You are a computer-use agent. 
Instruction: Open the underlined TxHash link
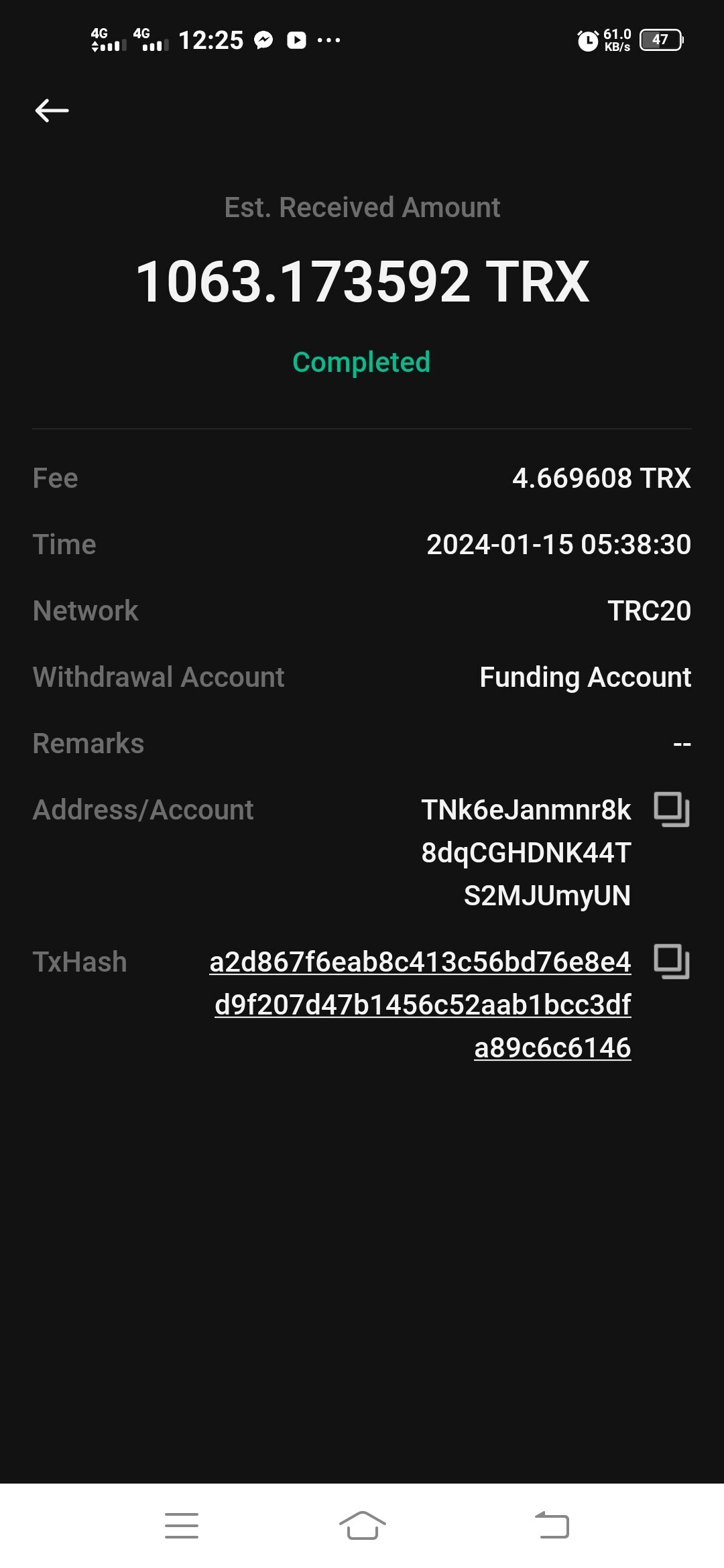[420, 1004]
